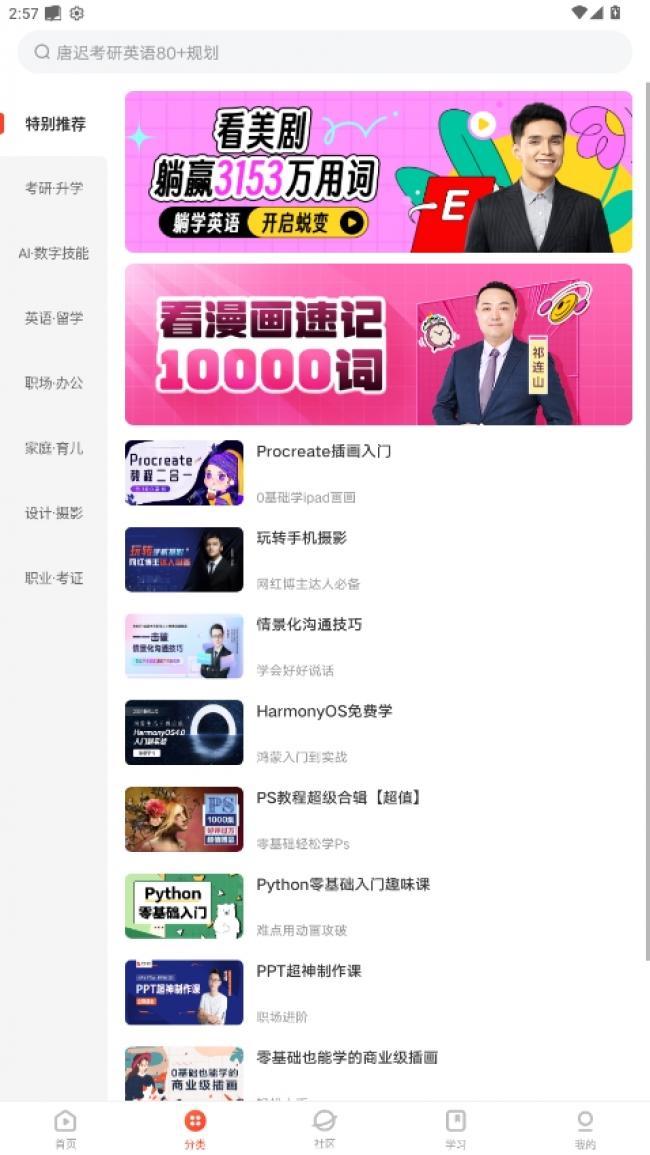
Task: Select the 考研·升学 category
Action: pos(54,189)
